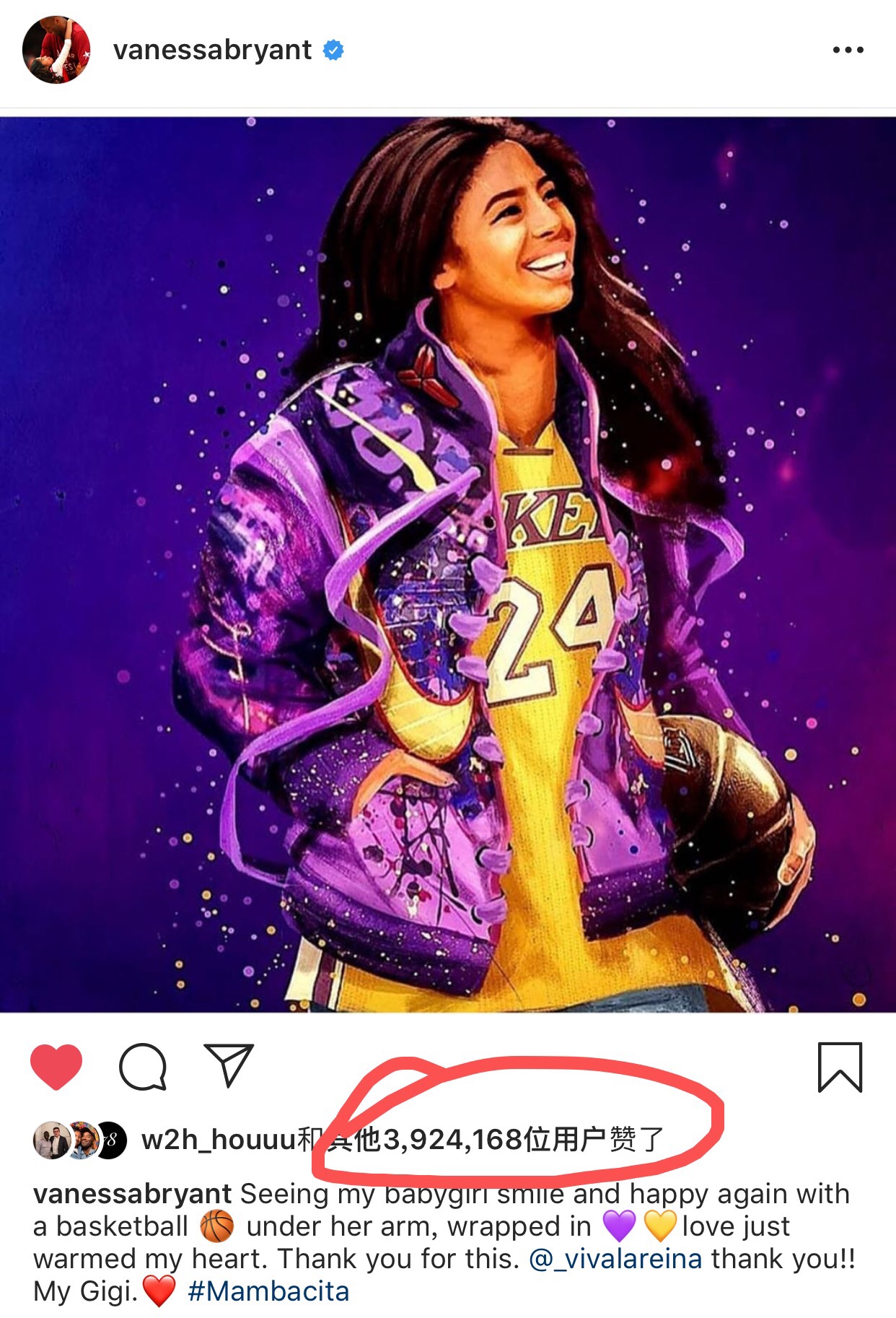Open the vanessabryant username in header
This screenshot has height=1318, width=896.
coord(212,50)
